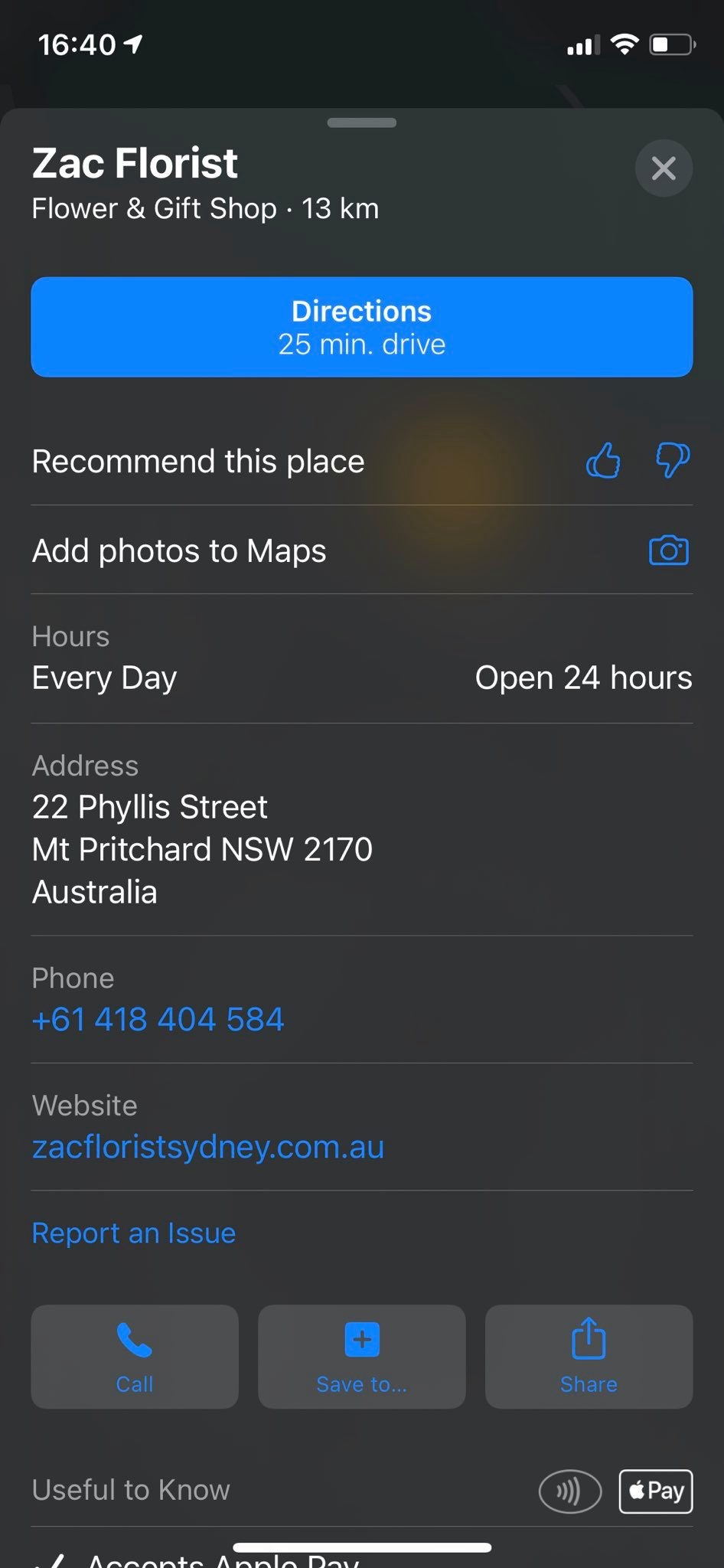The image size is (724, 1568).
Task: Give this place a thumbs down
Action: 673,461
